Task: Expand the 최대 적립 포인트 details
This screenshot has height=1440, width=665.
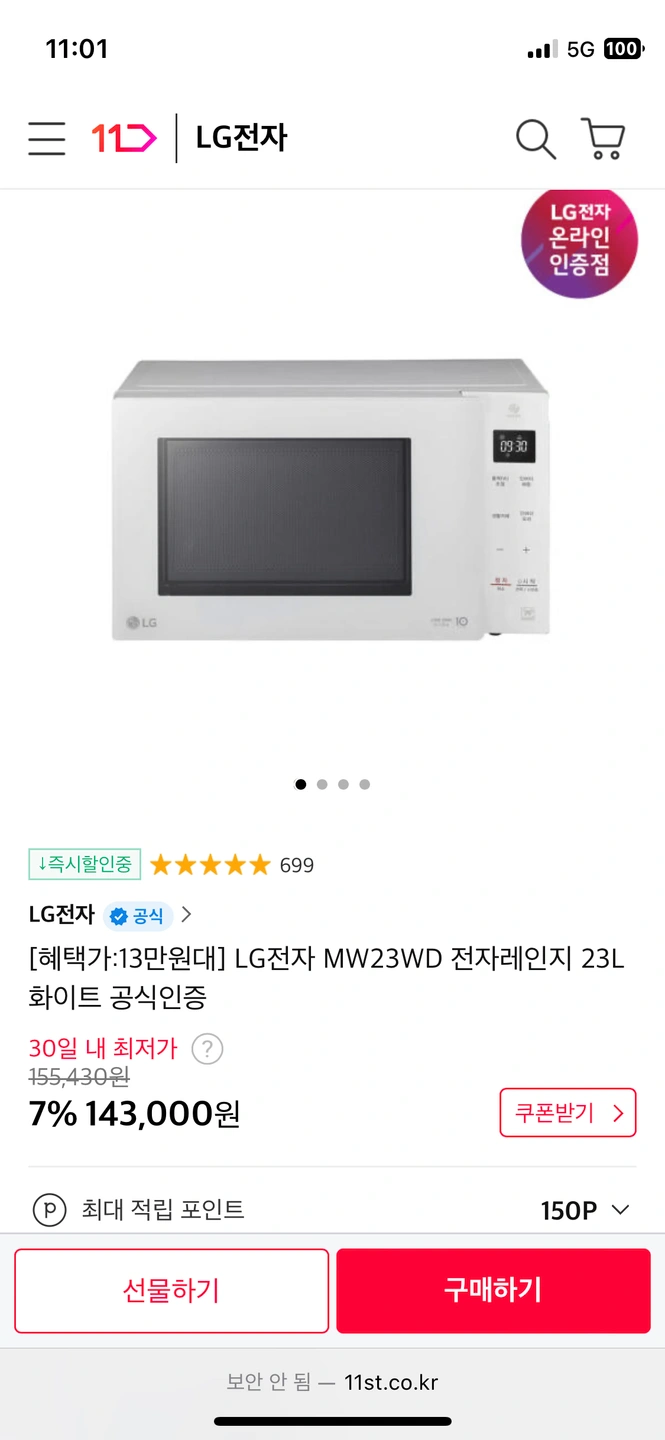Action: 619,1210
